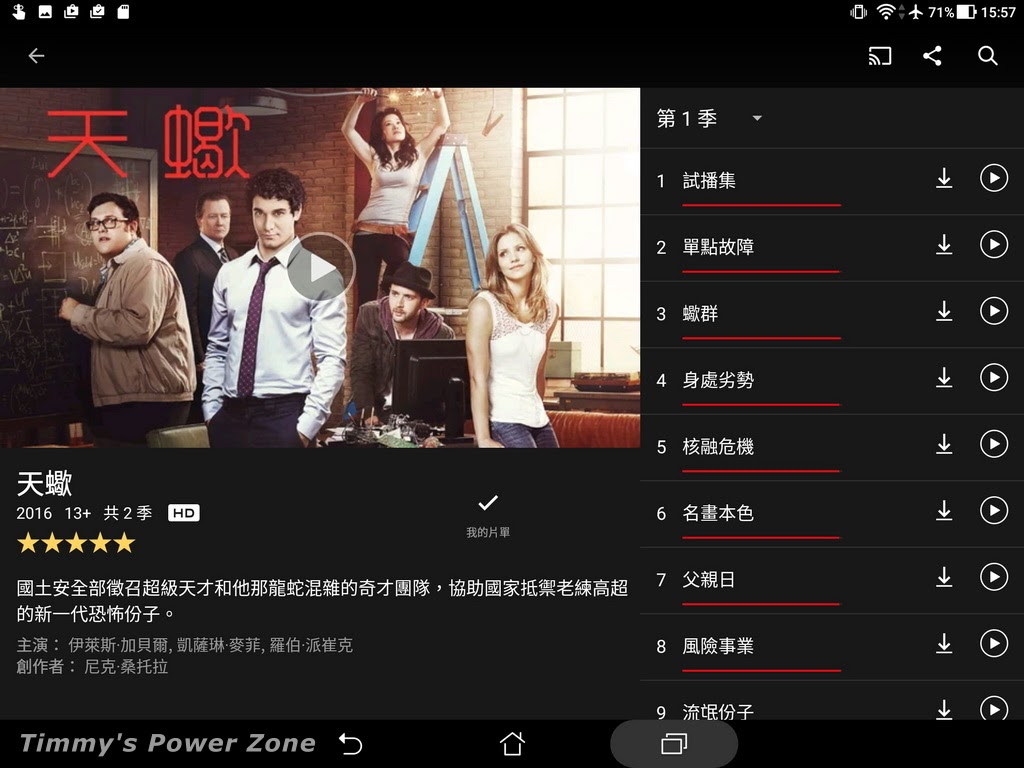
Task: Play episode 1 試播集
Action: coord(993,179)
